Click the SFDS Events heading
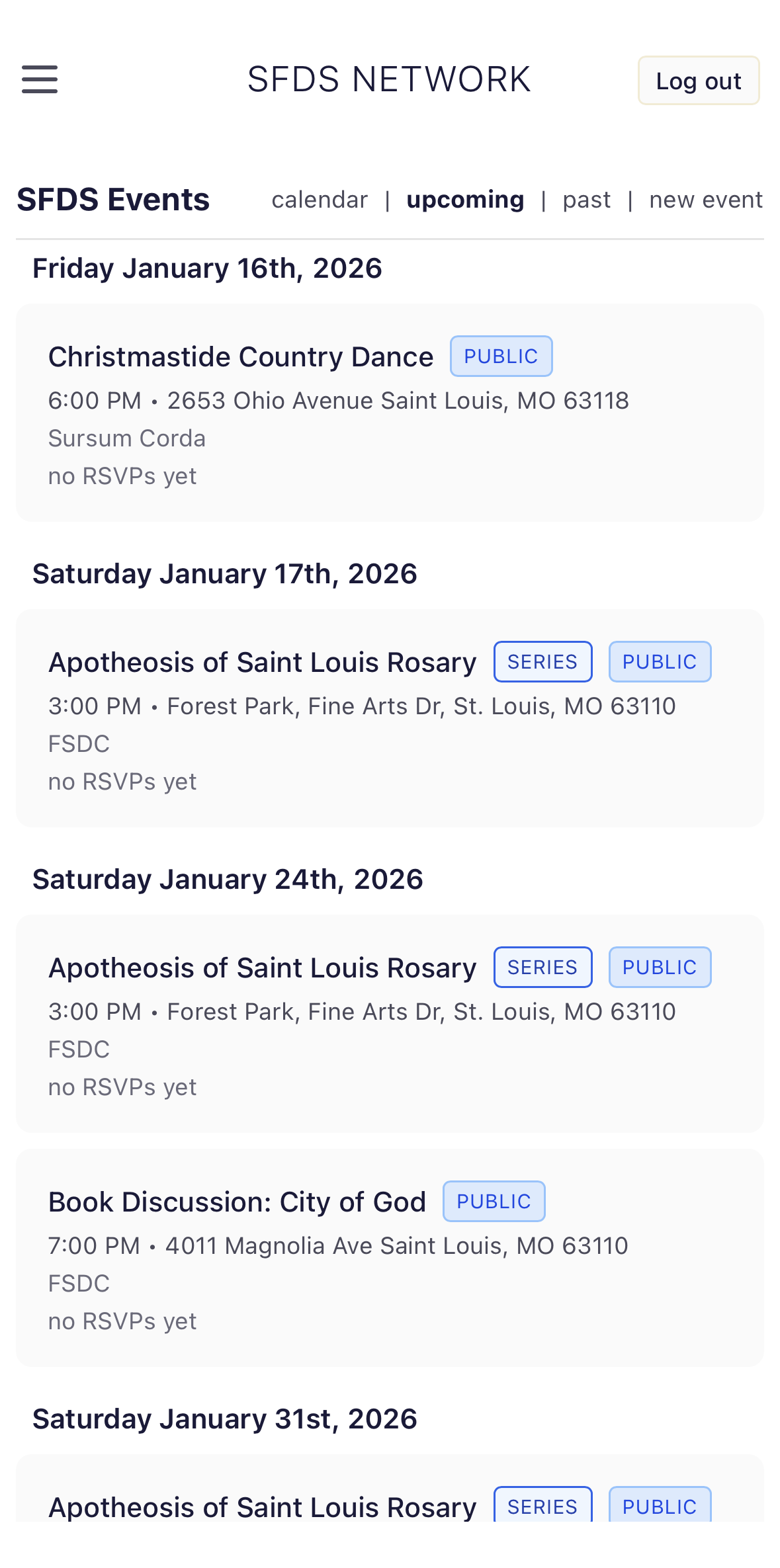780x1568 pixels. tap(113, 199)
